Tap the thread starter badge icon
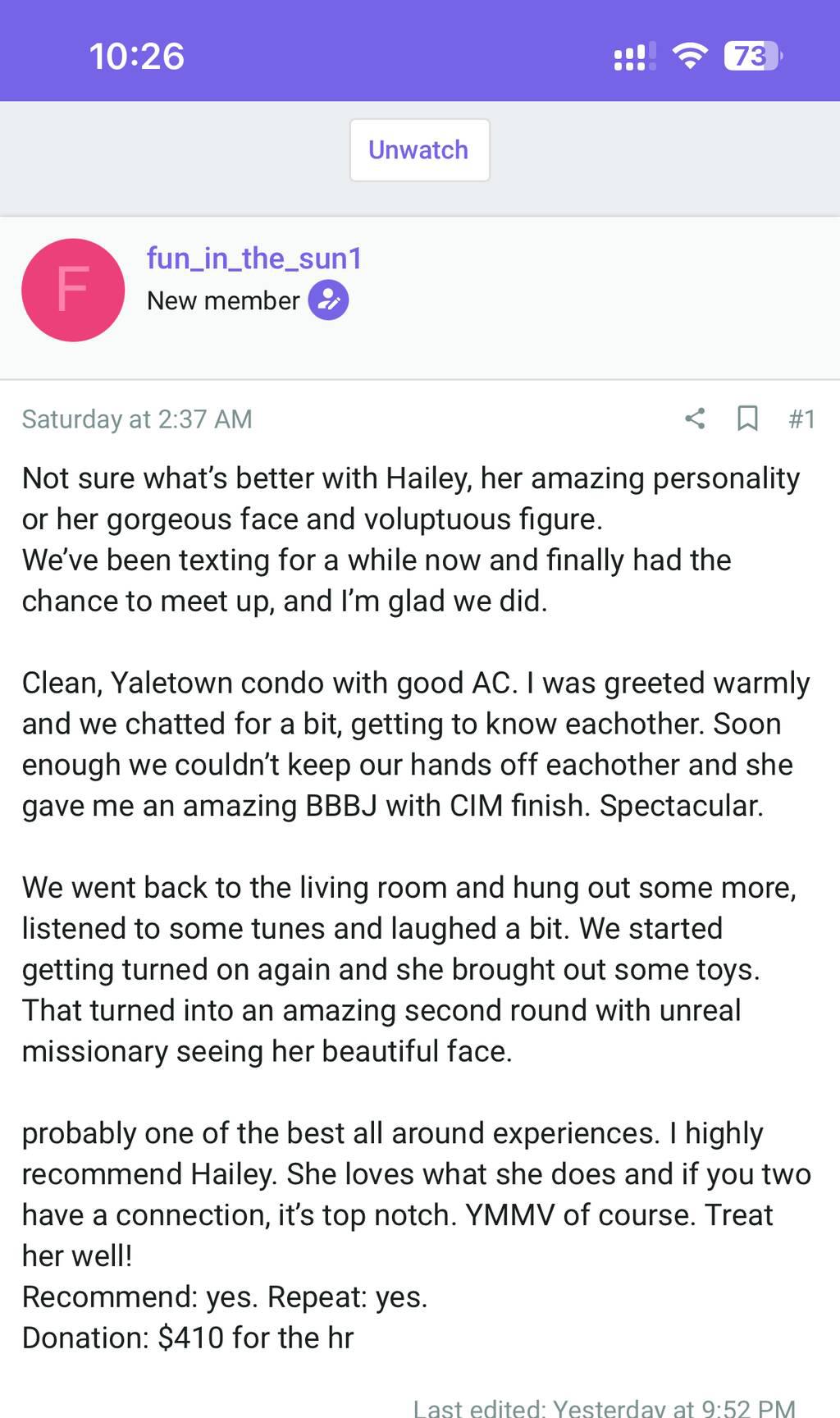The image size is (840, 1418). click(x=328, y=300)
